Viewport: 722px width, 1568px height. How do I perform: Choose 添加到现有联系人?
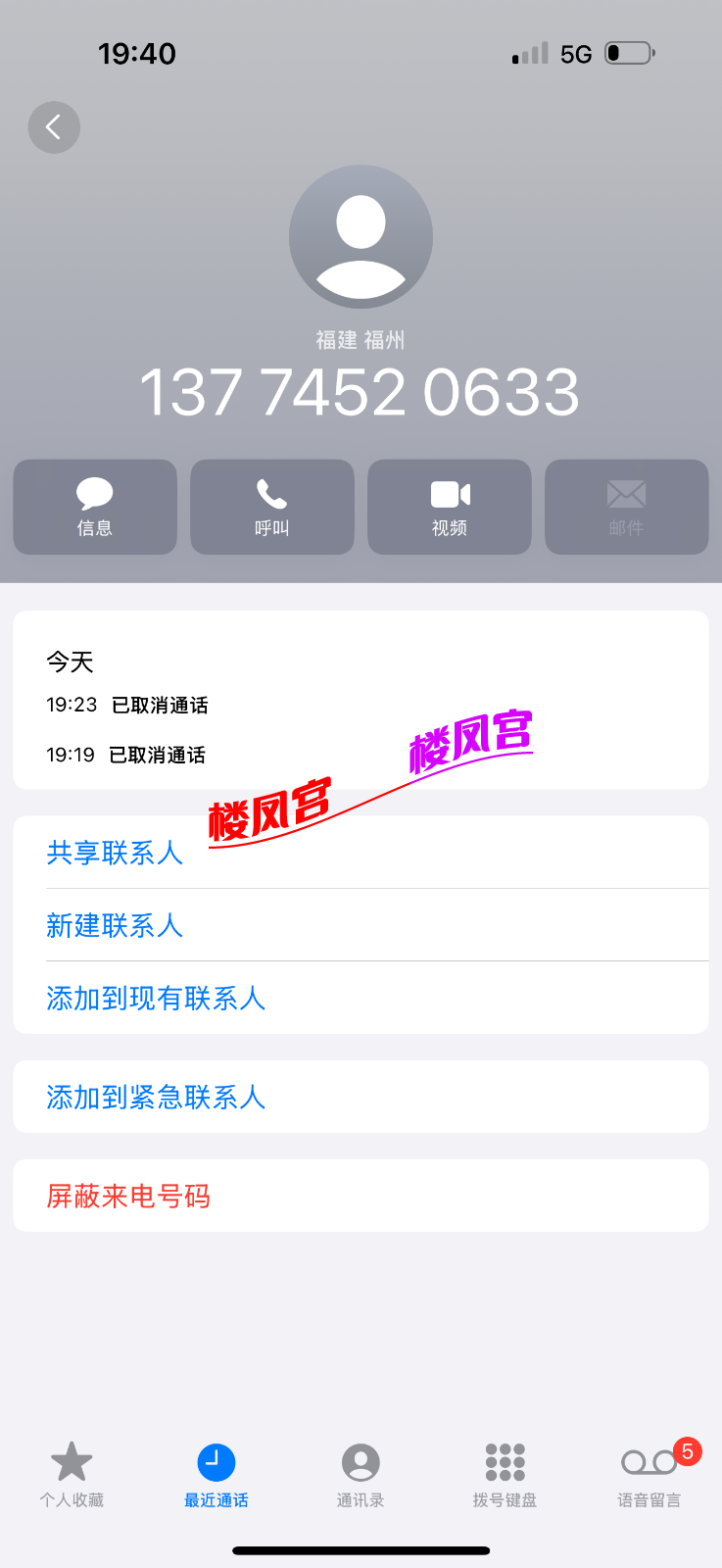[156, 998]
